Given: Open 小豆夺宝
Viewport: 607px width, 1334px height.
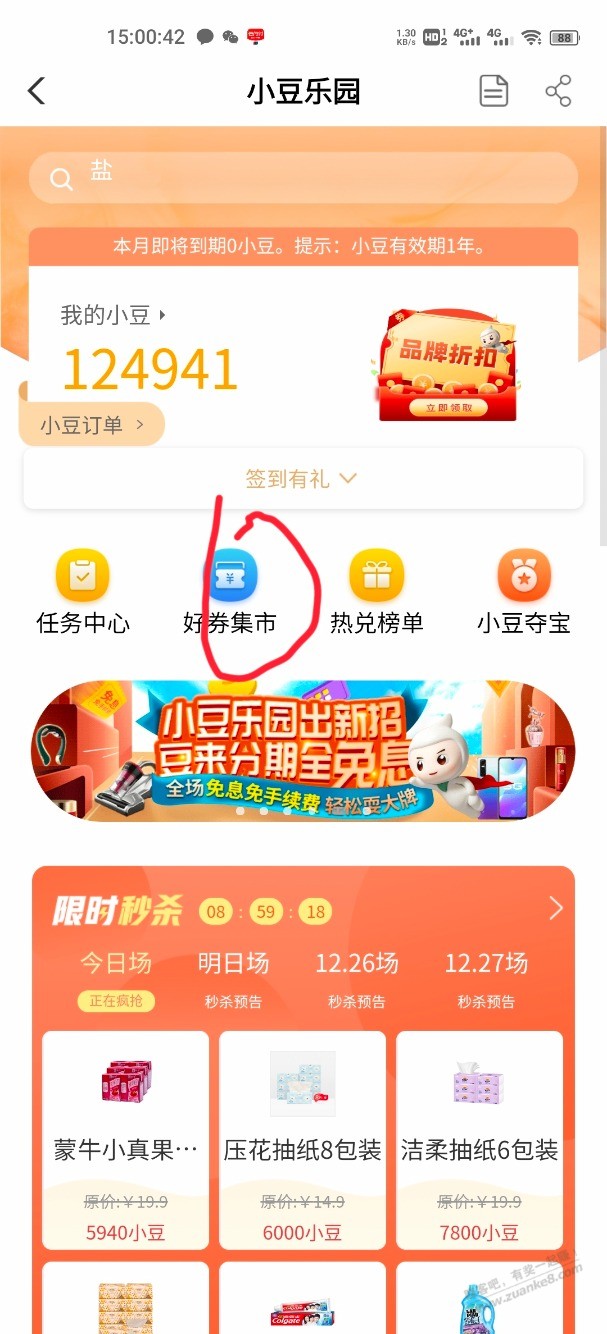Looking at the screenshot, I should tap(524, 593).
